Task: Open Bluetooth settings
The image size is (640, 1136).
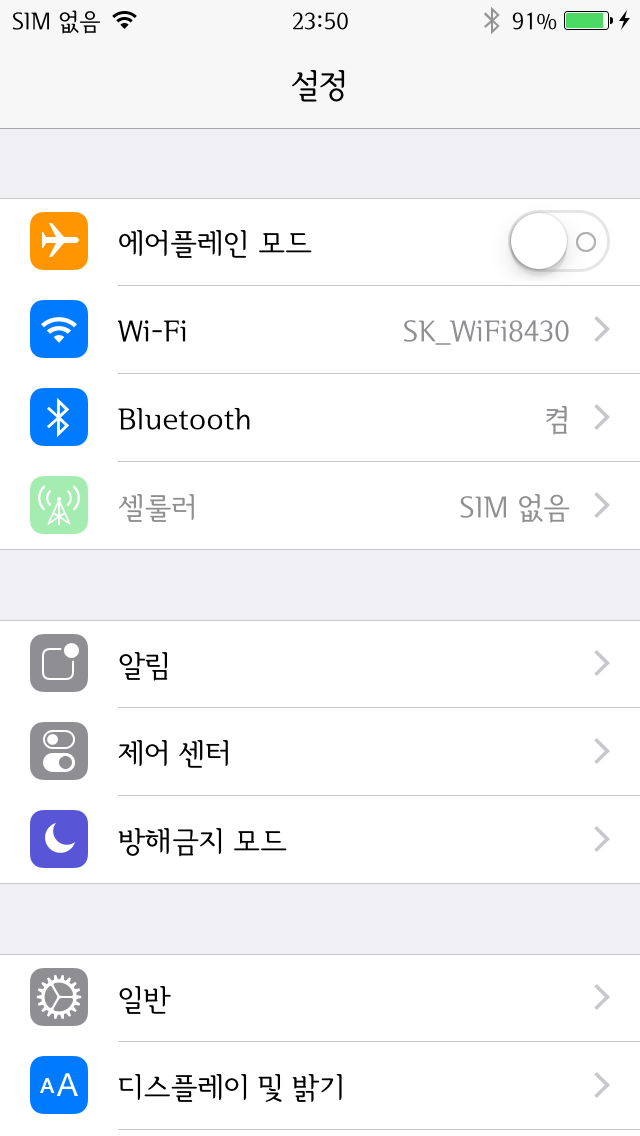Action: 320,418
